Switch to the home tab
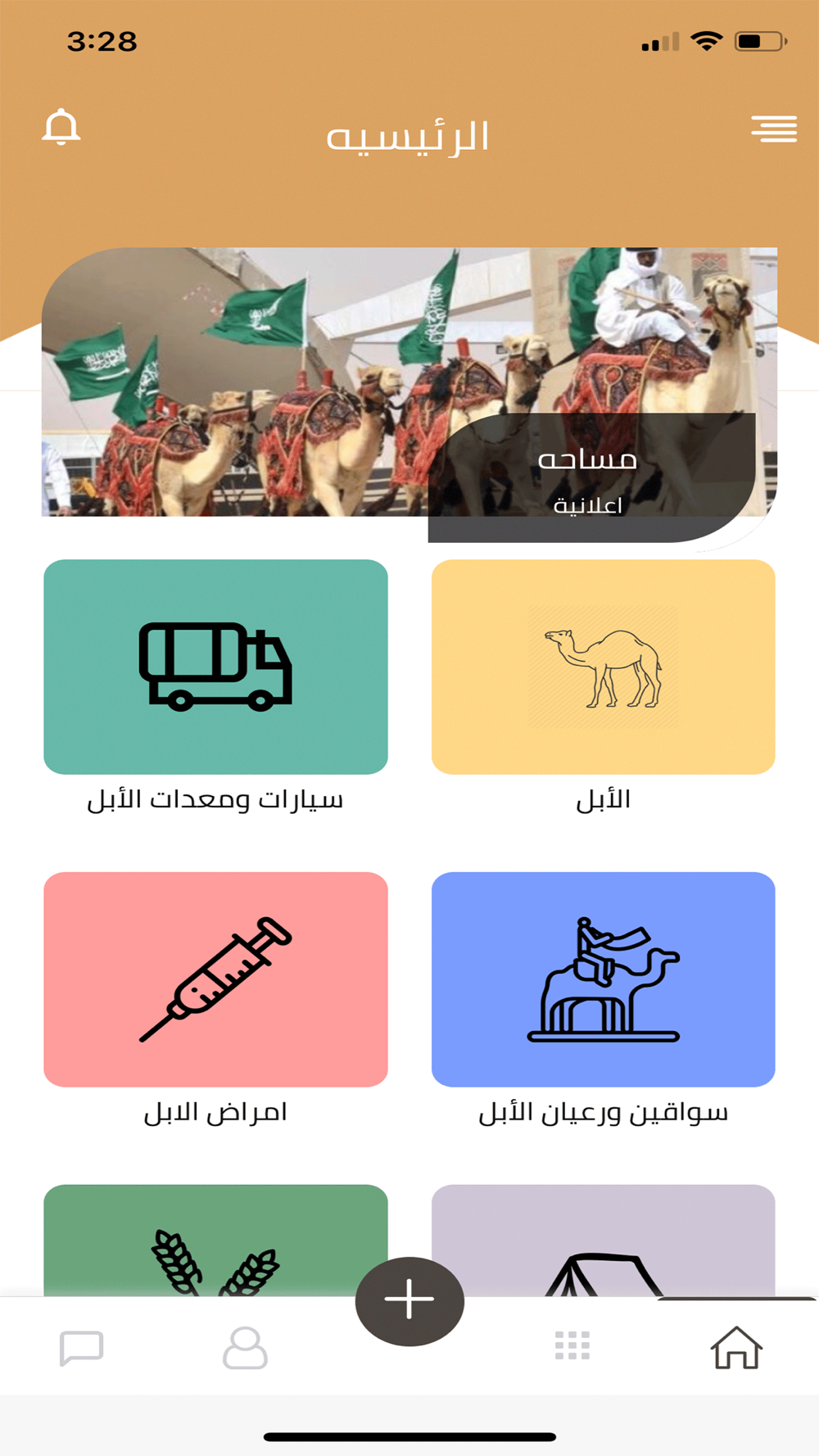 coord(736,1347)
